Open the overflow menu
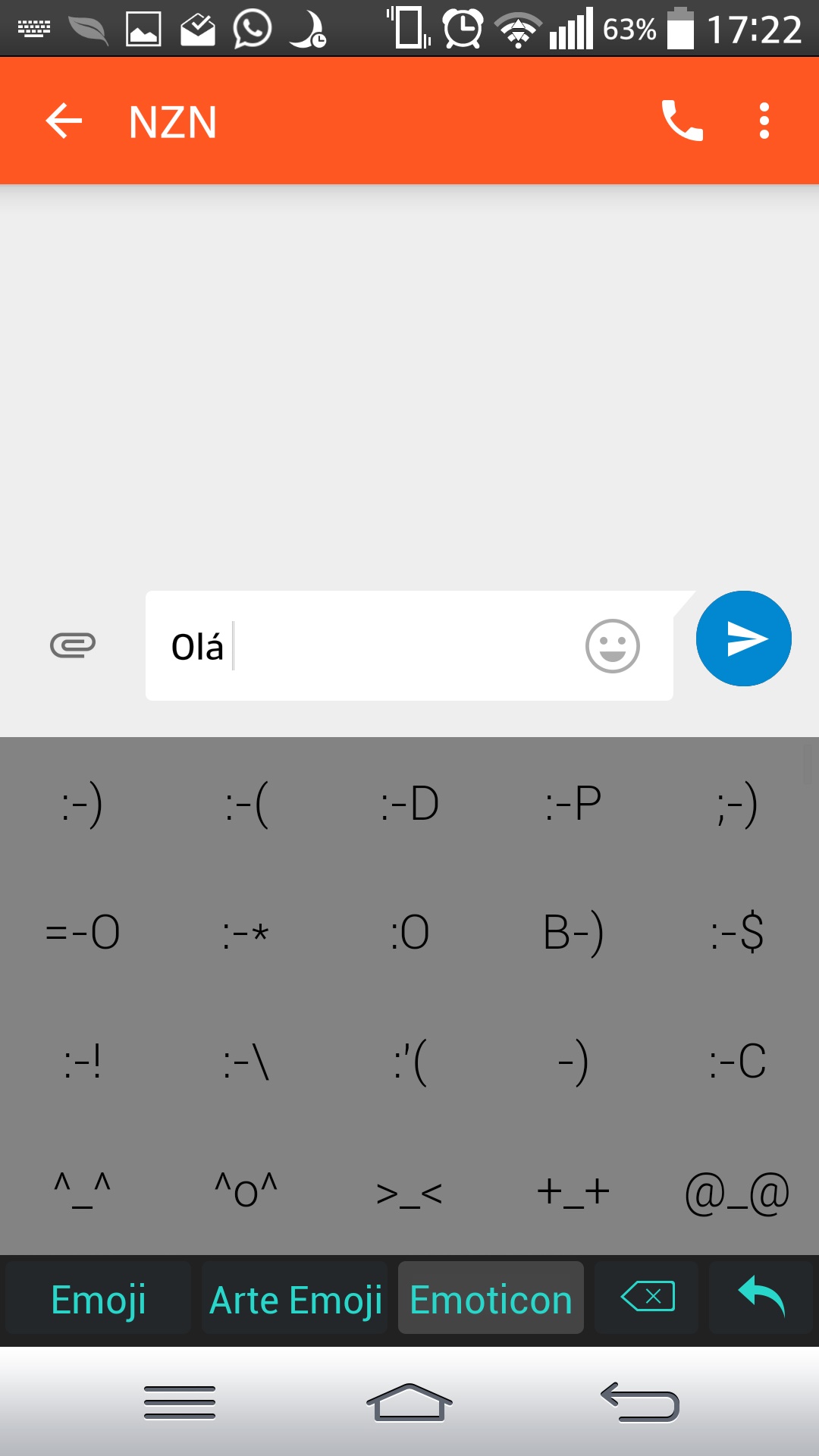 [x=764, y=121]
